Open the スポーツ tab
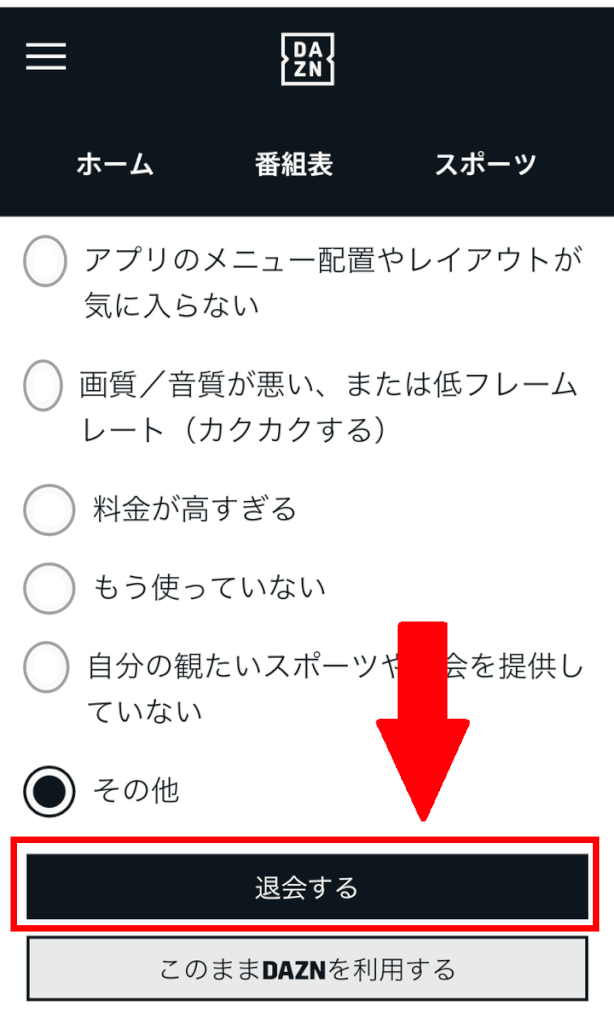Viewport: 614px width, 1024px height. [x=485, y=164]
